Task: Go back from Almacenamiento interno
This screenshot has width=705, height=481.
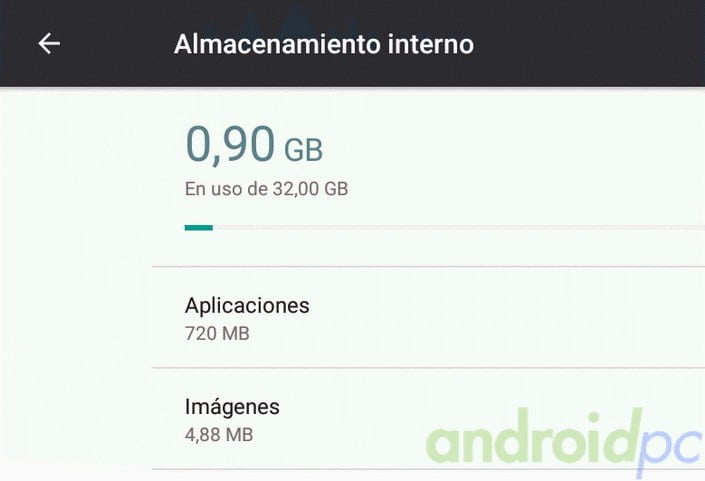Action: click(49, 44)
